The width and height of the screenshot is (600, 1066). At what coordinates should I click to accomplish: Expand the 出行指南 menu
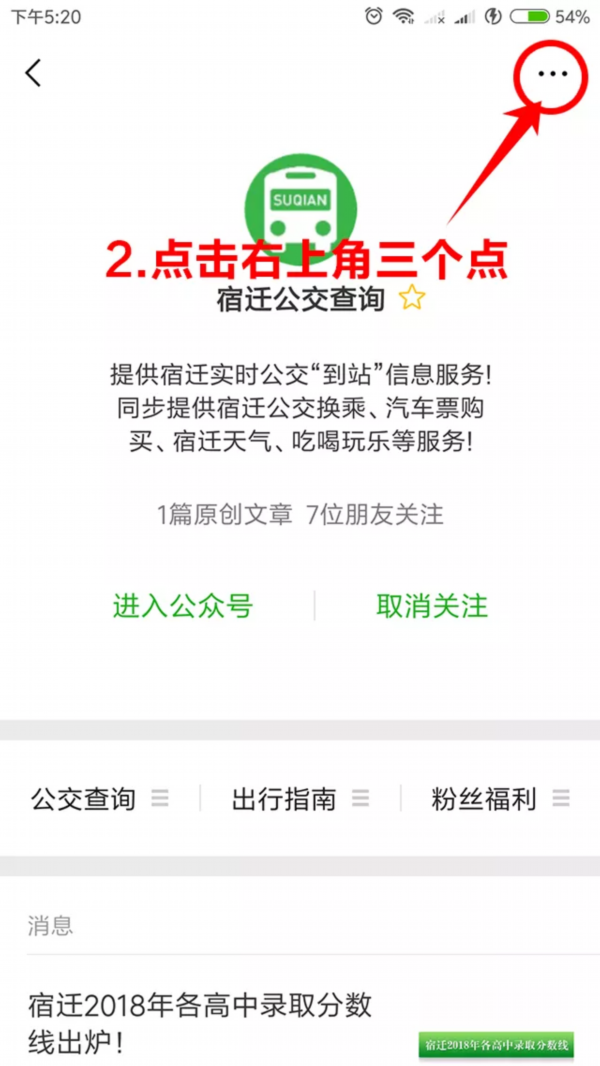[x=300, y=799]
